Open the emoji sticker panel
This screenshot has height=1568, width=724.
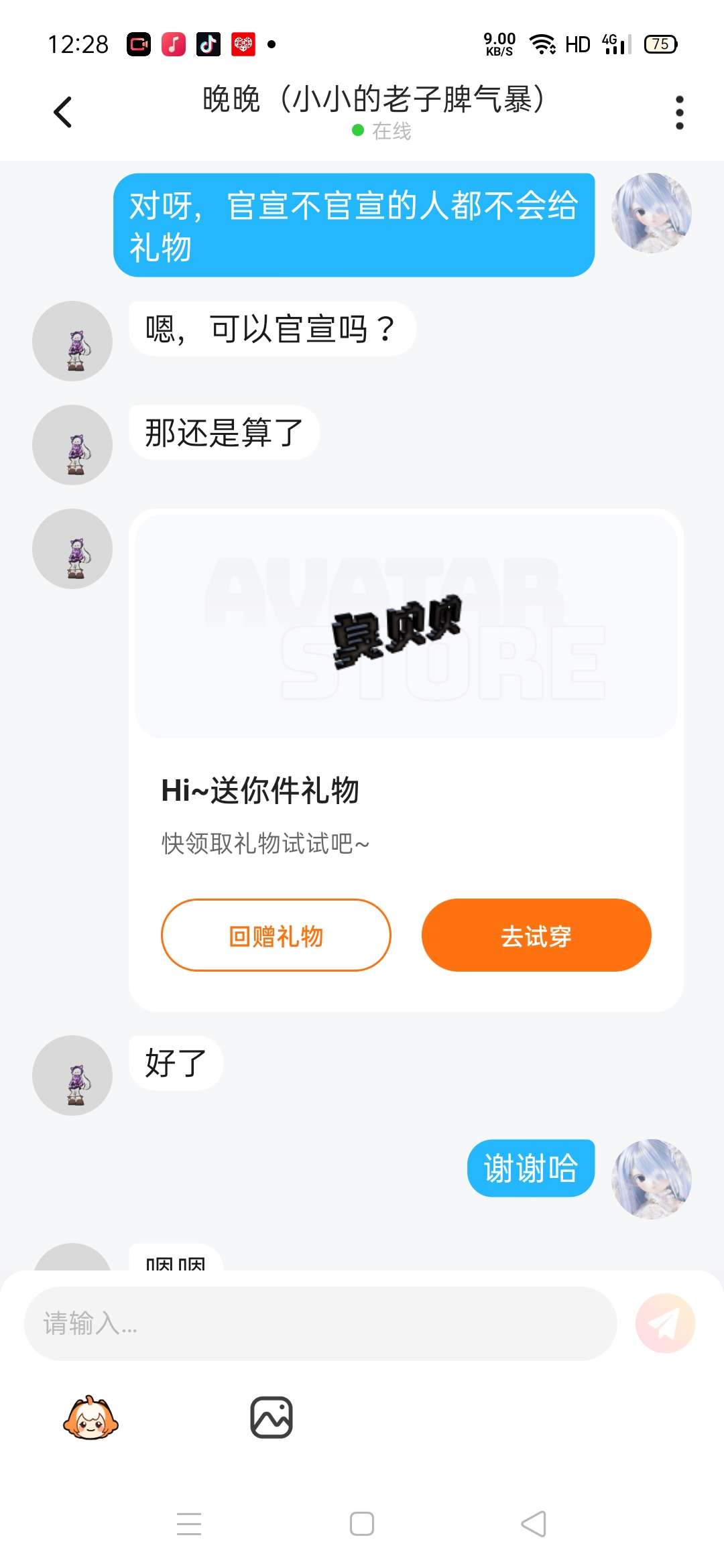click(x=90, y=1417)
